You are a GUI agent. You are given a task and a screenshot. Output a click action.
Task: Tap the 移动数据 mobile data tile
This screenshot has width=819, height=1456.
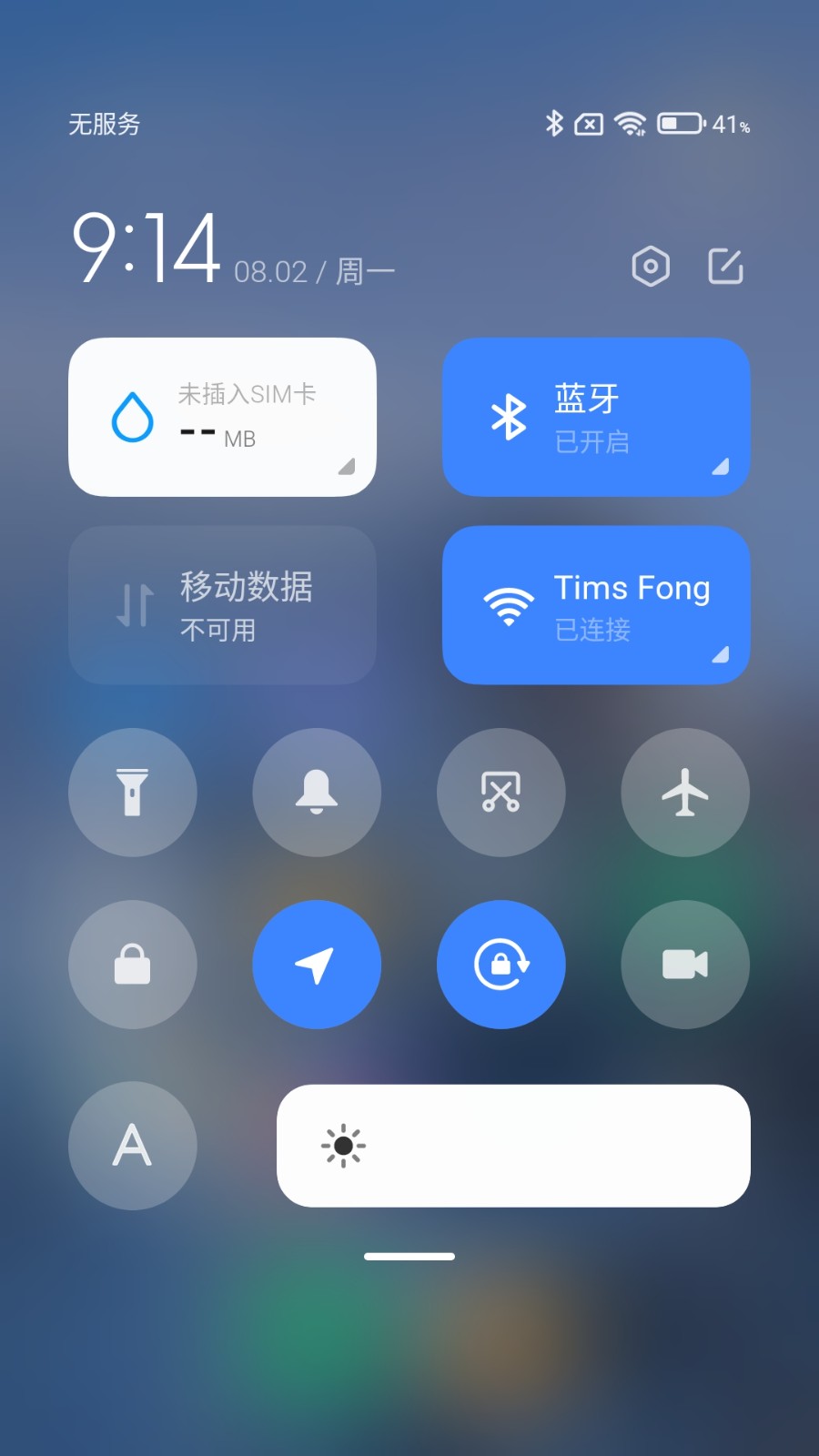tap(222, 605)
